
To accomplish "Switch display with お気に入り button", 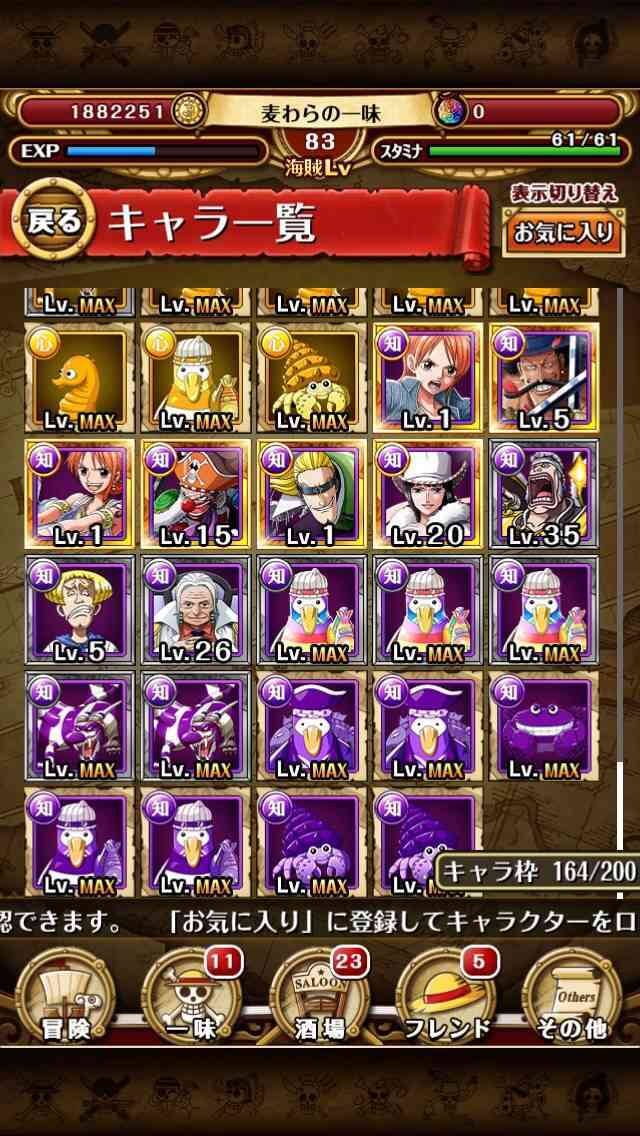I will (x=564, y=233).
